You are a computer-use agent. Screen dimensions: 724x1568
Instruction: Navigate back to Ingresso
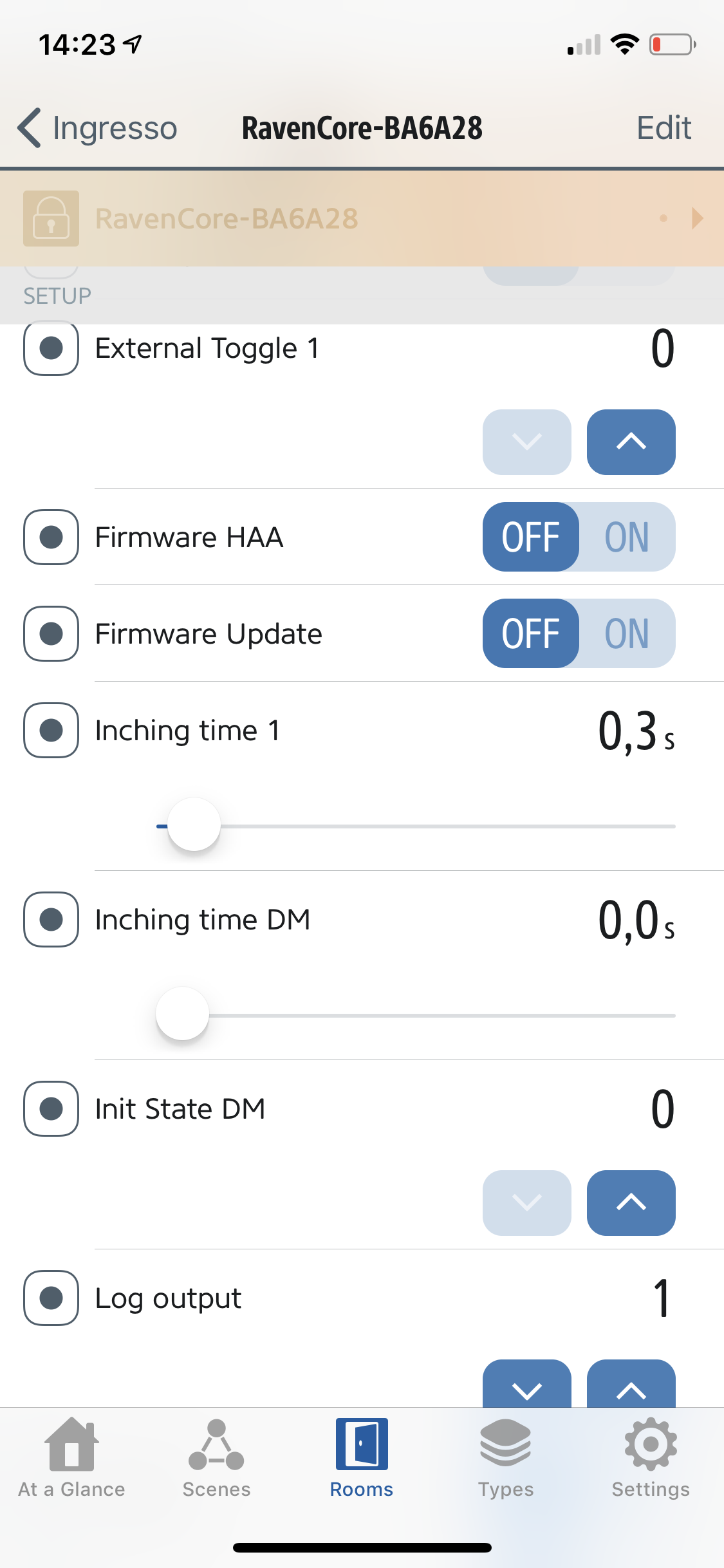(95, 127)
